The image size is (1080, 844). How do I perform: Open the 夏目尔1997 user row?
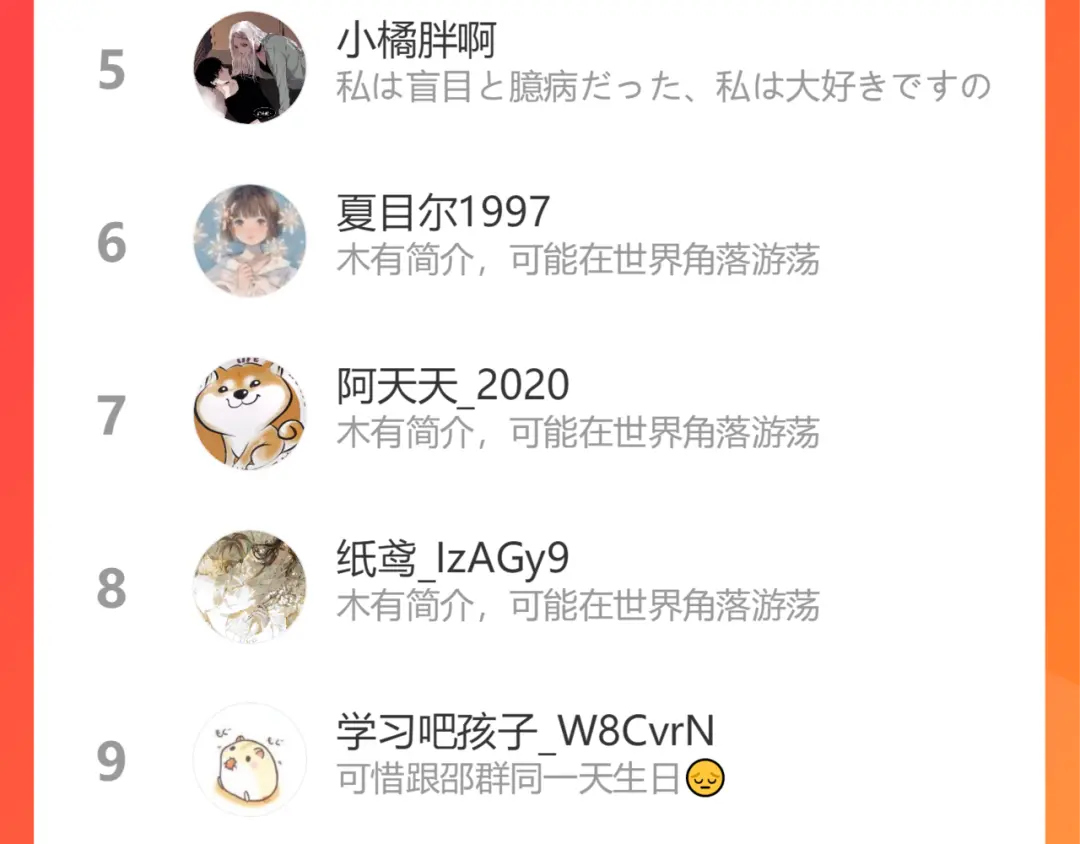539,241
